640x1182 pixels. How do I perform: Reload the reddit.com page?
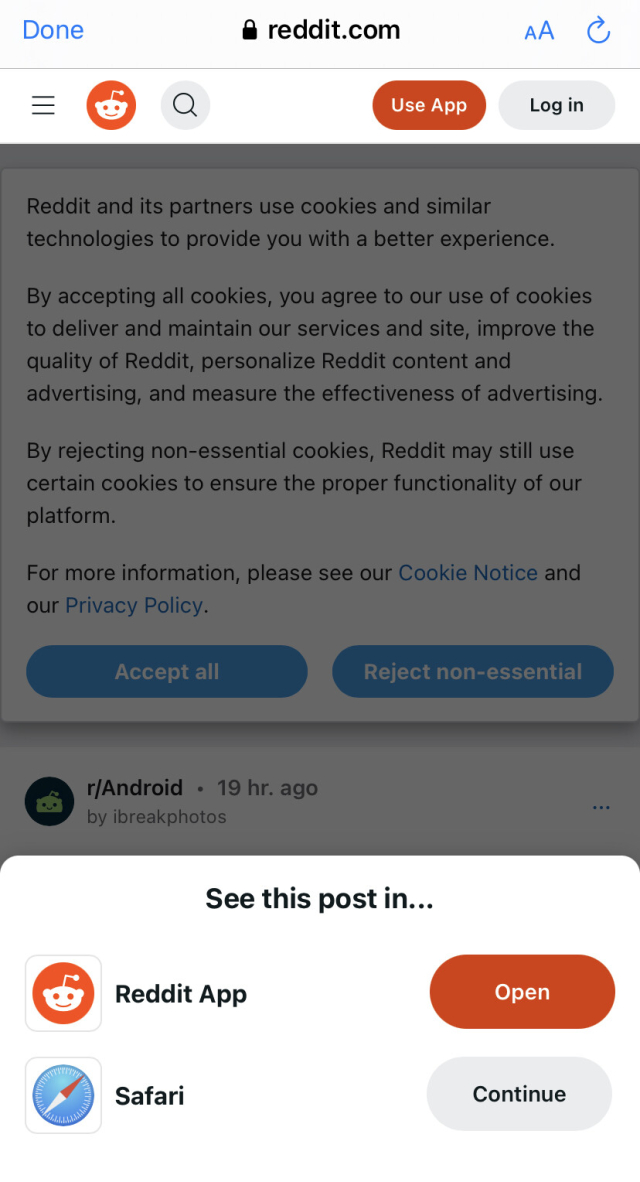pyautogui.click(x=598, y=30)
